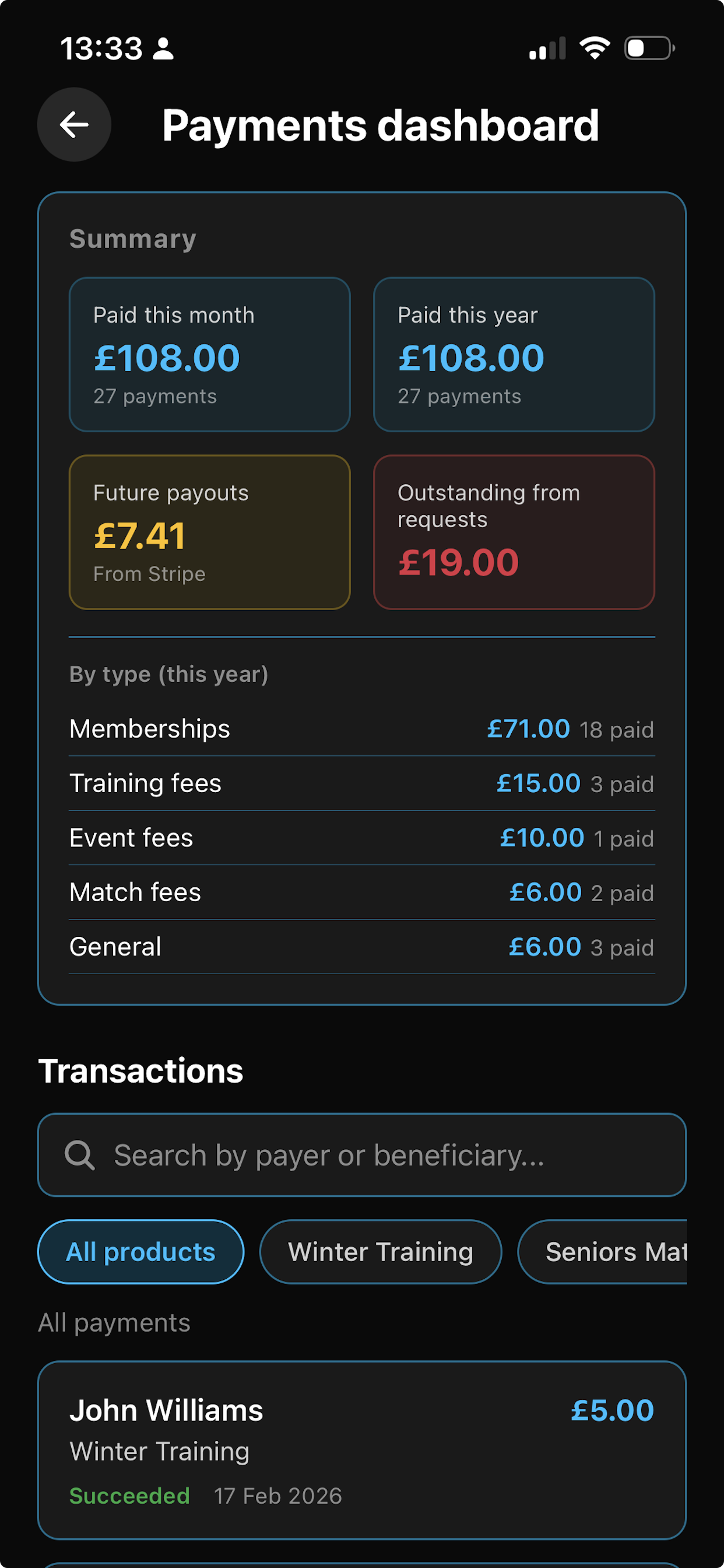Open the Paid this year summary card
724x1568 pixels.
click(514, 353)
